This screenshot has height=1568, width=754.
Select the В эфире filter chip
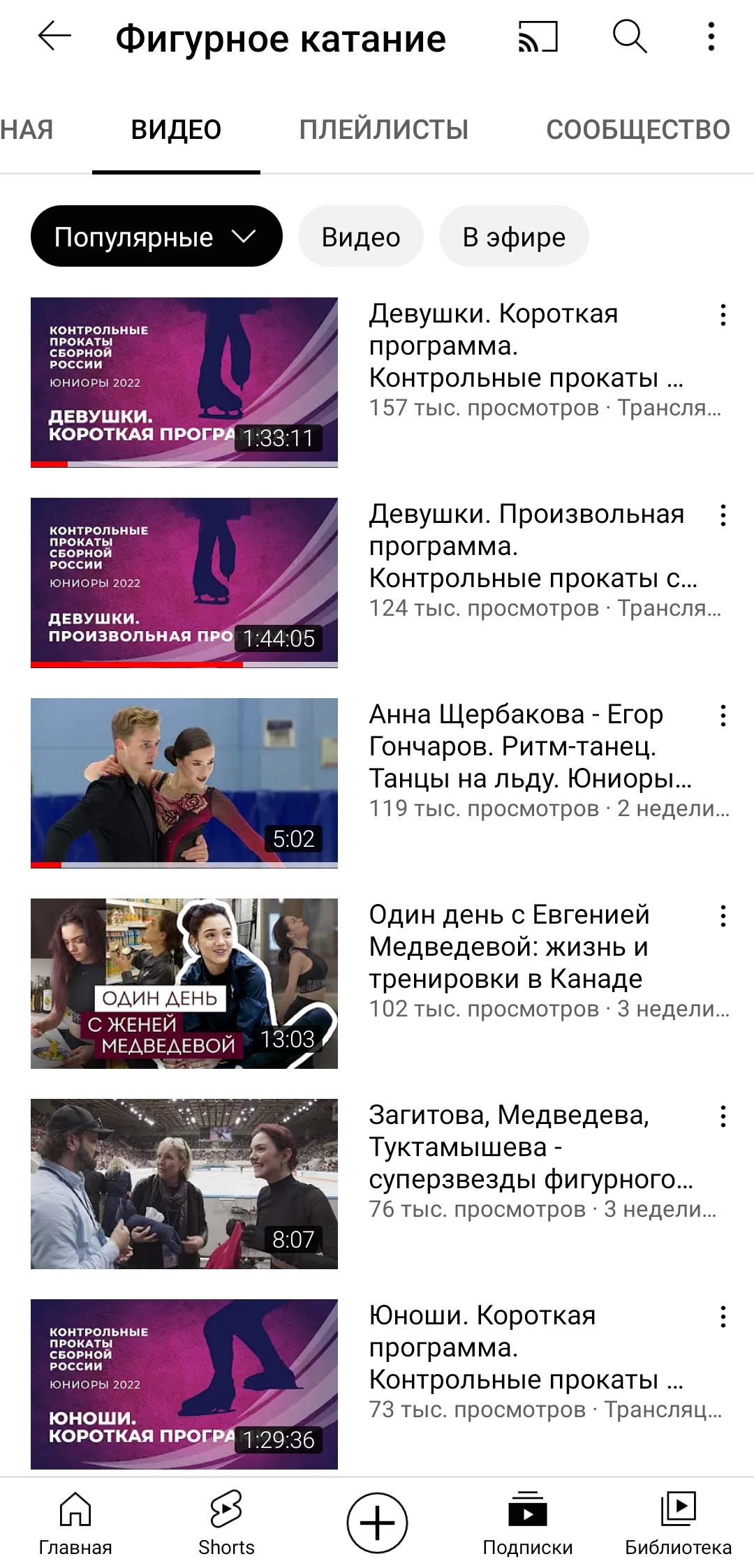[514, 237]
